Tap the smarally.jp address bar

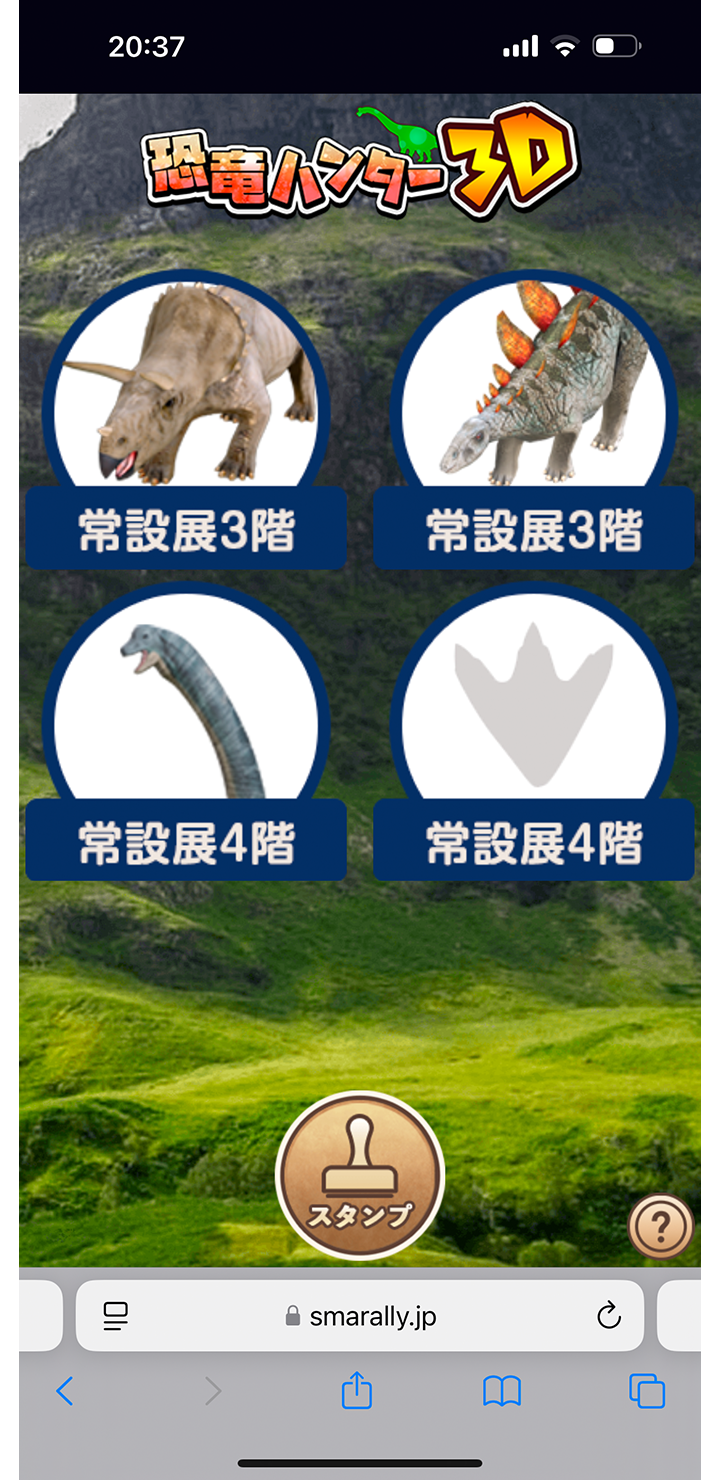click(360, 1316)
